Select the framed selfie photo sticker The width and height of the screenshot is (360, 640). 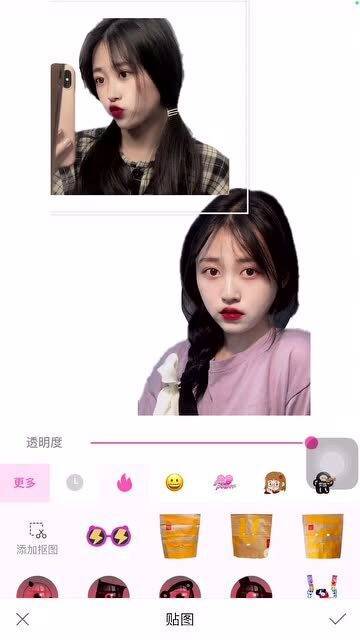tap(149, 107)
